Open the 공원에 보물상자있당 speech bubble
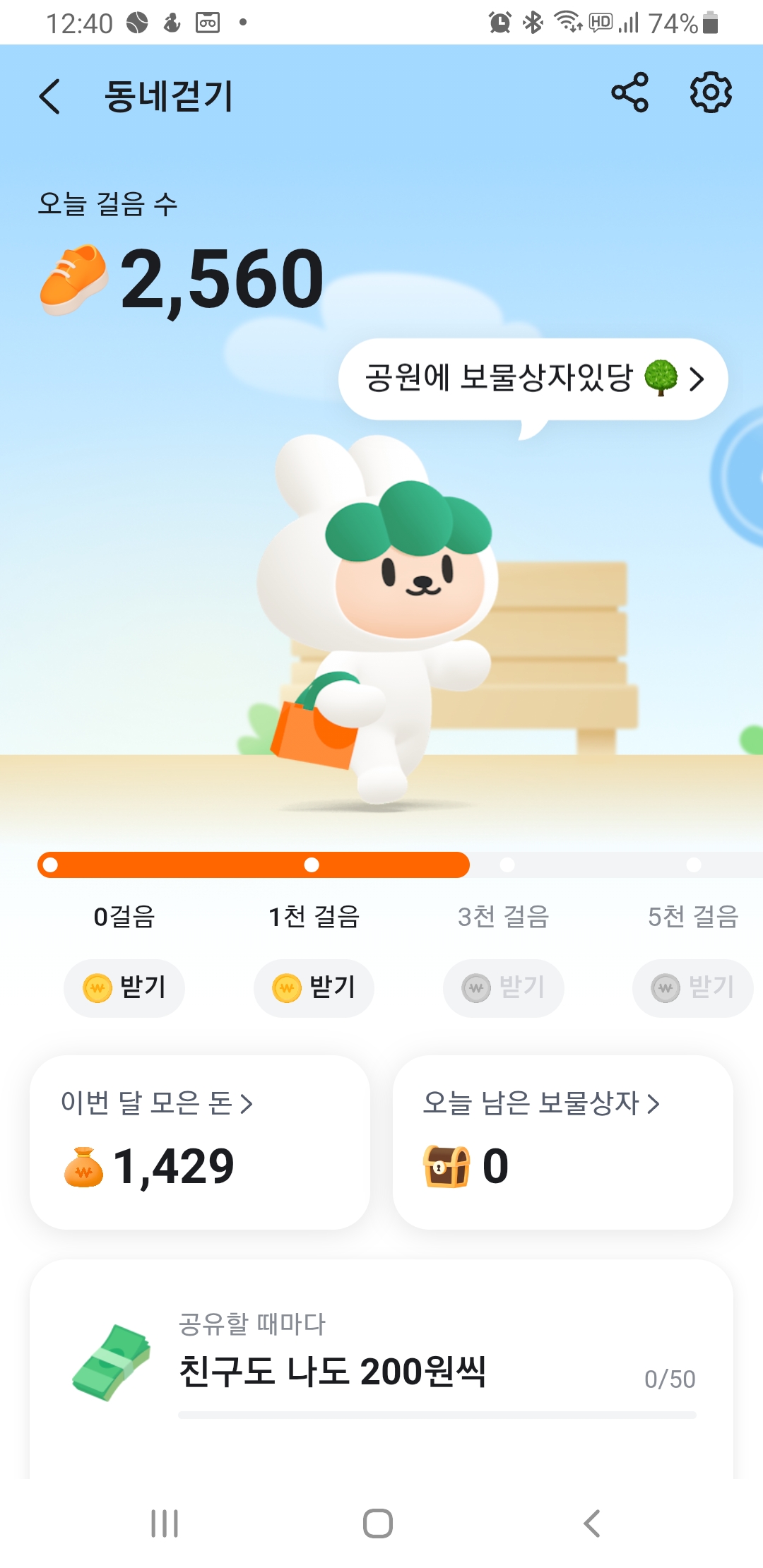Screen dimensions: 763x1568 pyautogui.click(x=533, y=379)
